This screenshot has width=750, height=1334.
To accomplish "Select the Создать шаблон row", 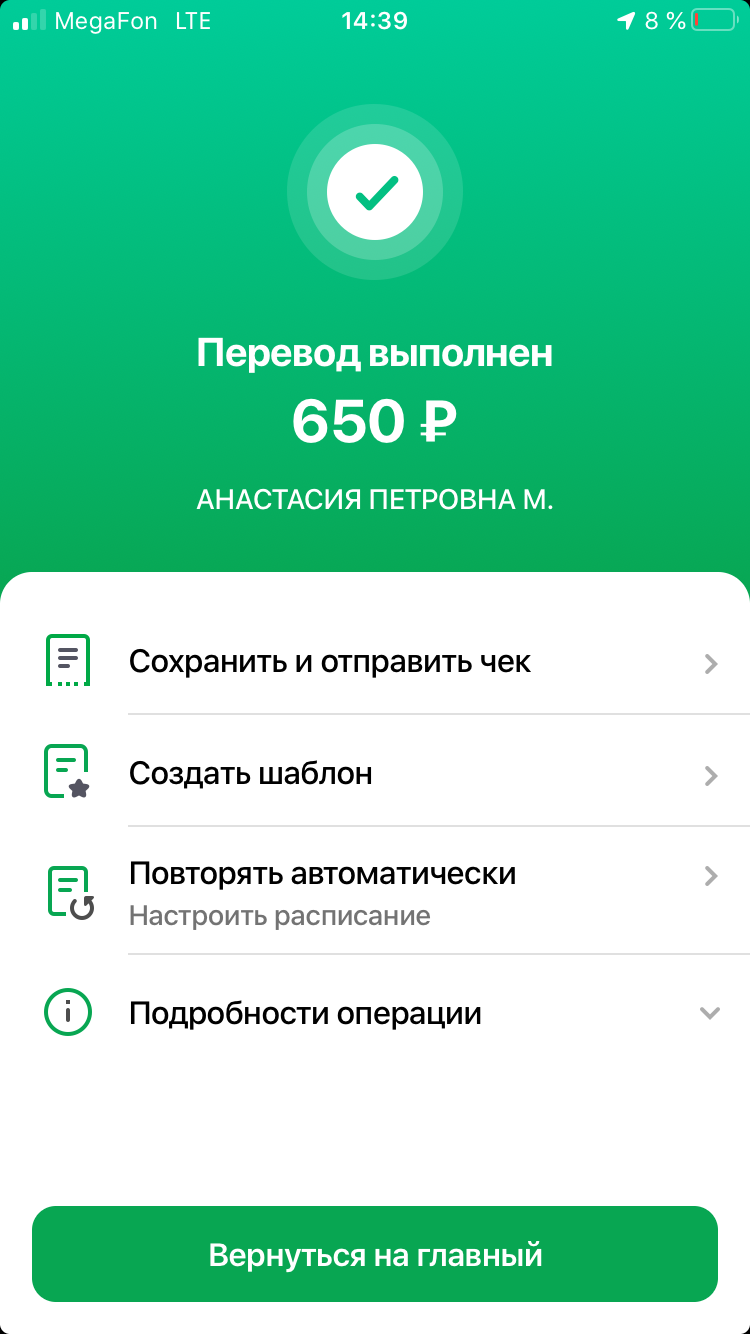I will [375, 773].
